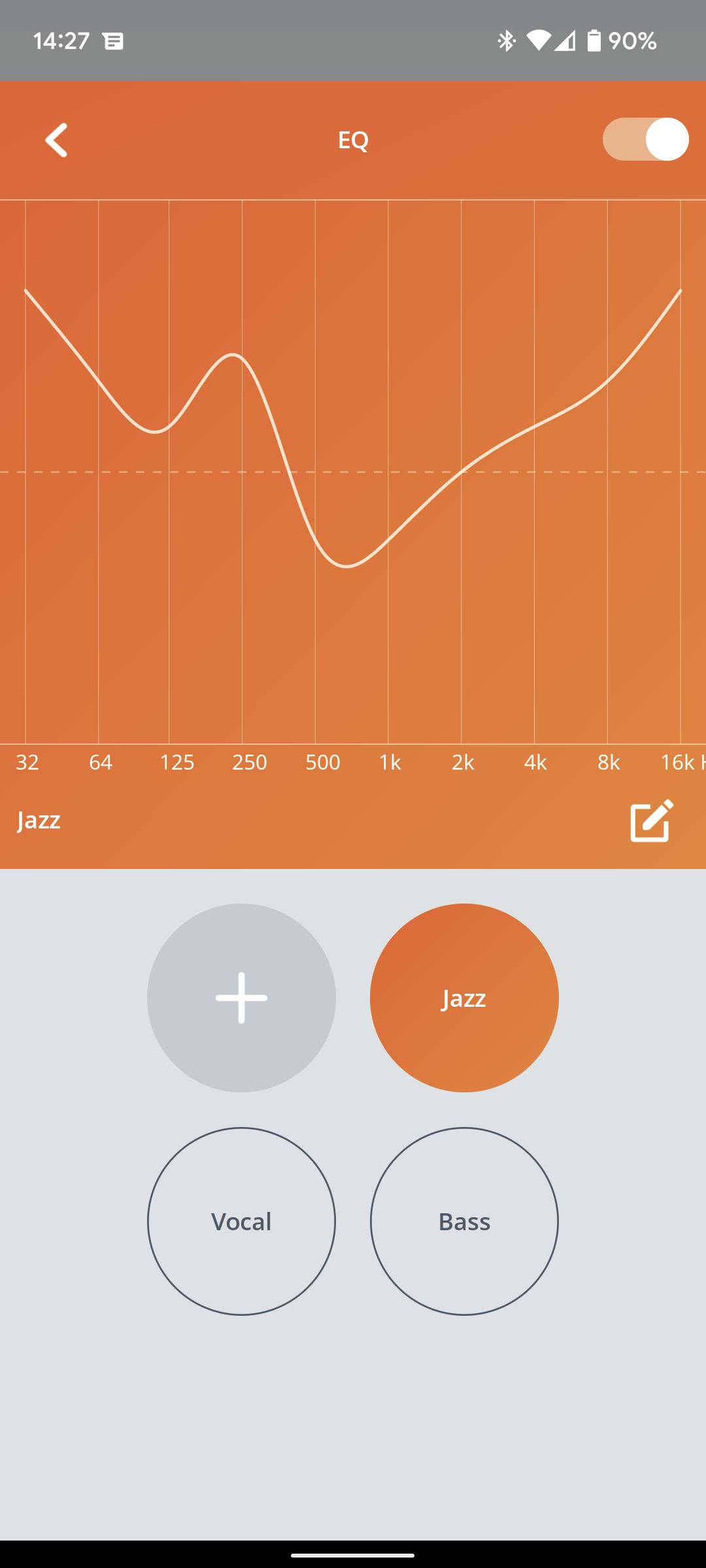Select the Bass preset circle
This screenshot has width=706, height=1568.
[463, 1222]
